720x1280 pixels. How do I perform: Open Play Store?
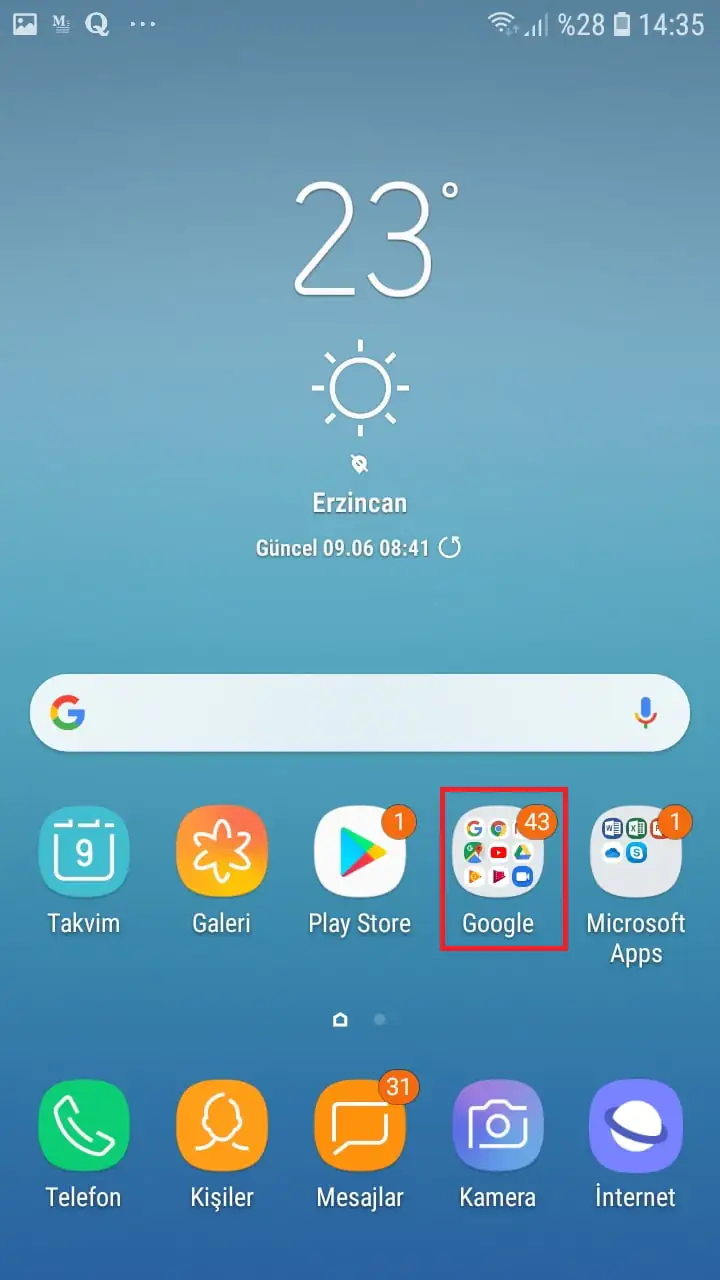click(x=360, y=851)
